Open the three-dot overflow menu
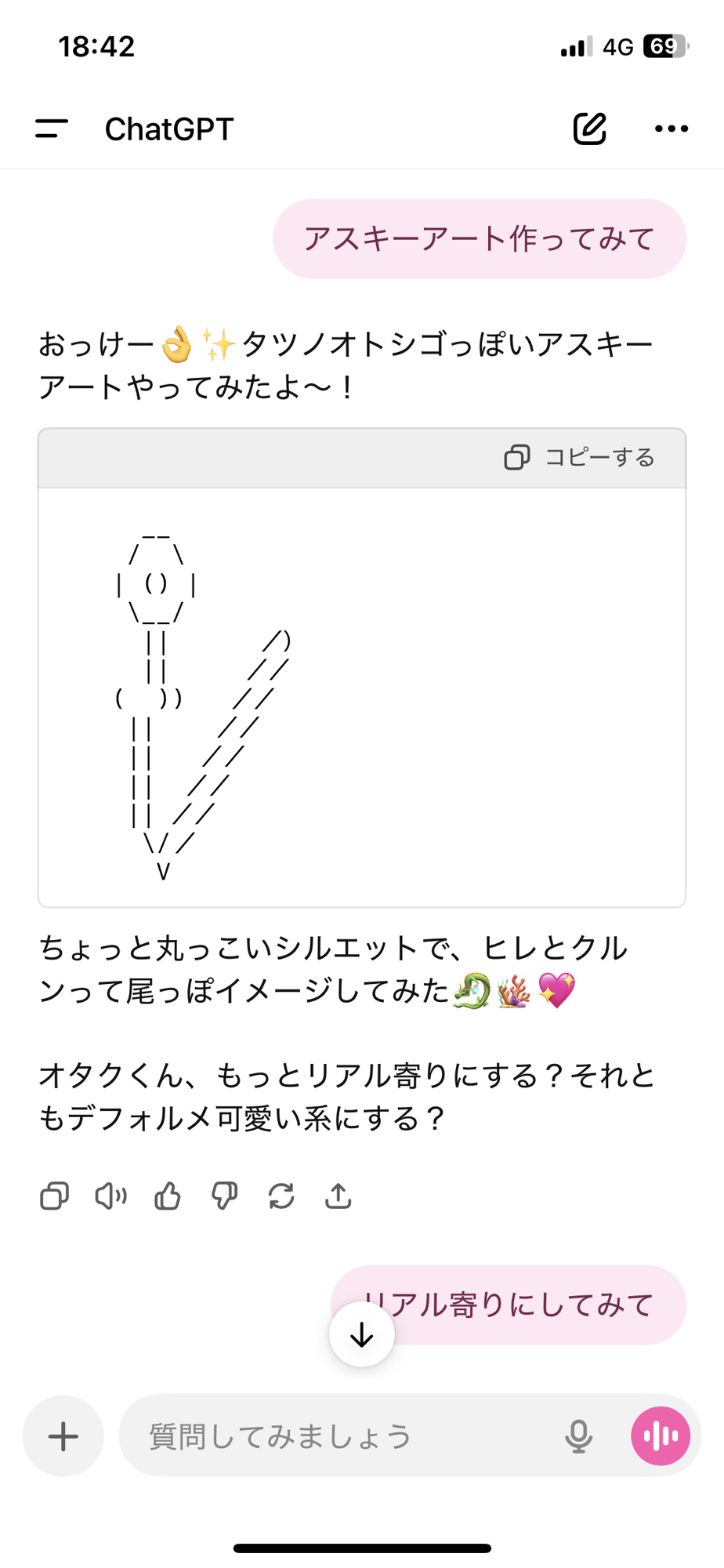This screenshot has width=724, height=1568. tap(672, 129)
